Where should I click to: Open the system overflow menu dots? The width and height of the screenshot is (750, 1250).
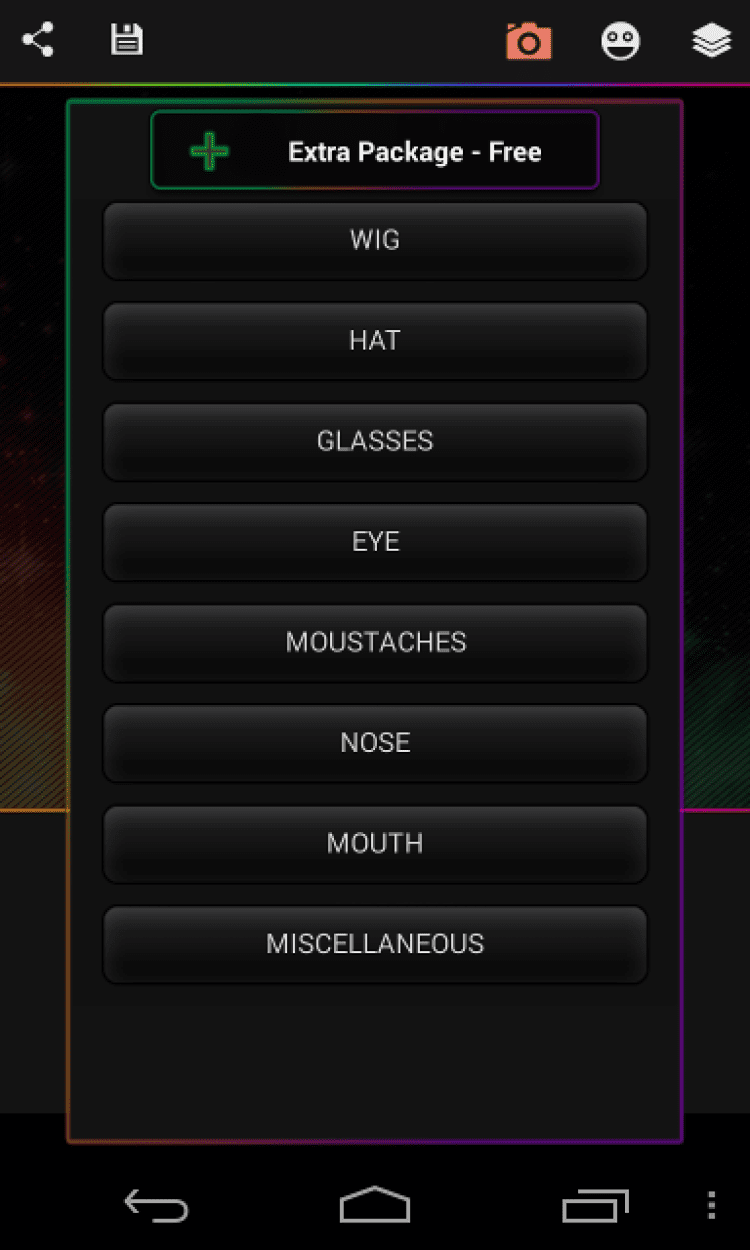click(711, 1205)
